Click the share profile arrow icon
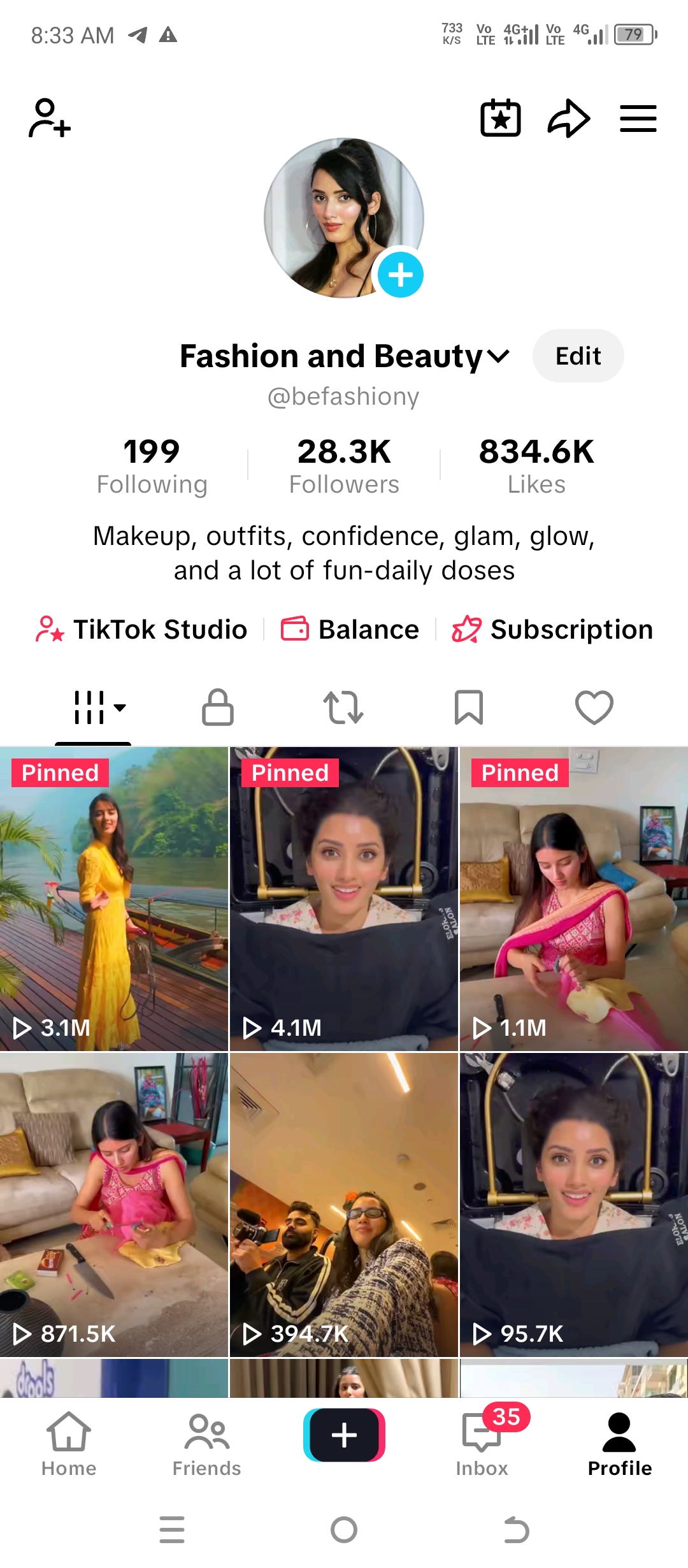Screen dimensions: 688x1568 [568, 119]
